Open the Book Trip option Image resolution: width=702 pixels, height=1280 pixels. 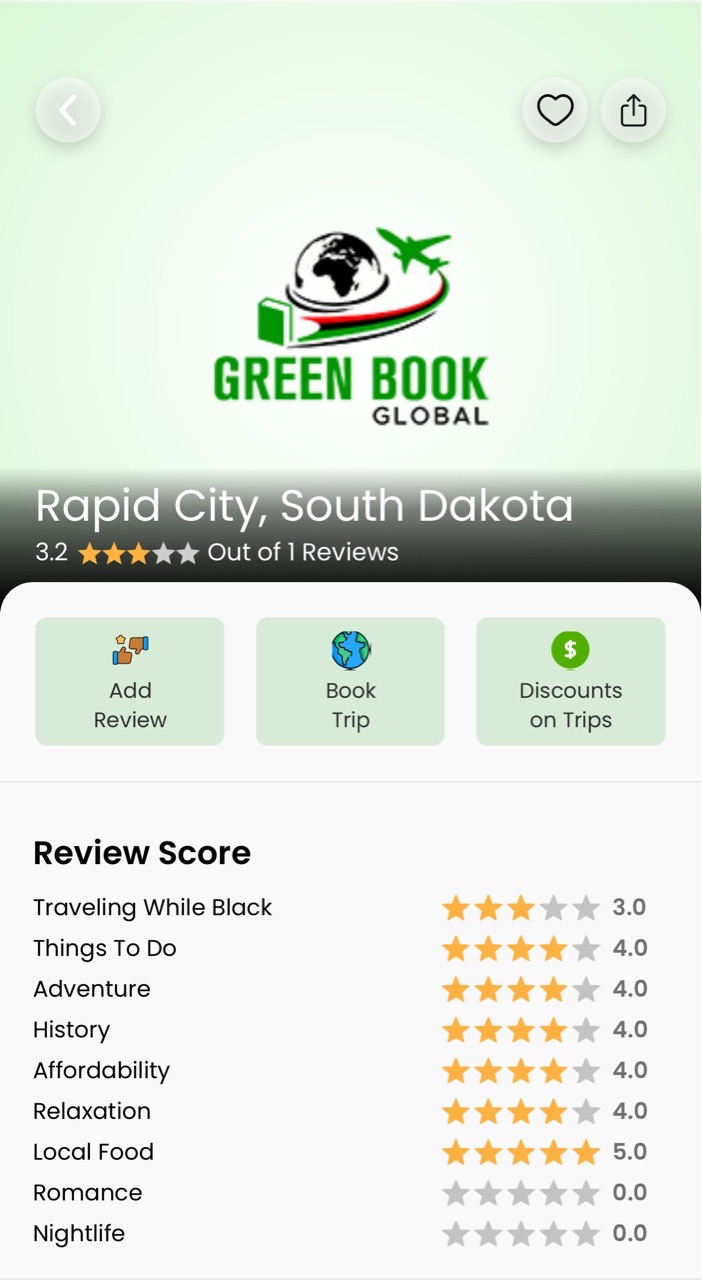(x=350, y=681)
